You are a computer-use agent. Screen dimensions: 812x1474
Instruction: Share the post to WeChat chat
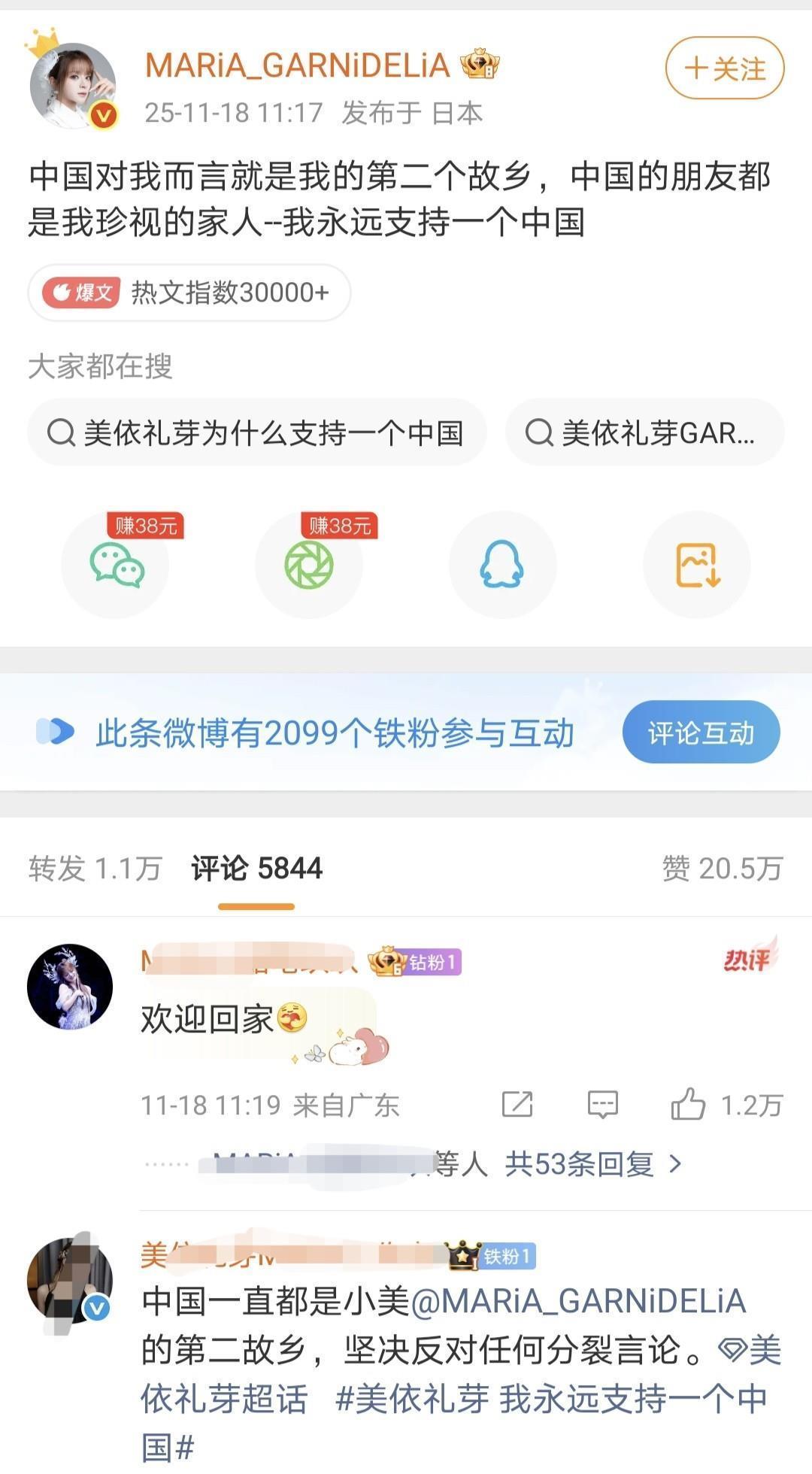[x=116, y=565]
